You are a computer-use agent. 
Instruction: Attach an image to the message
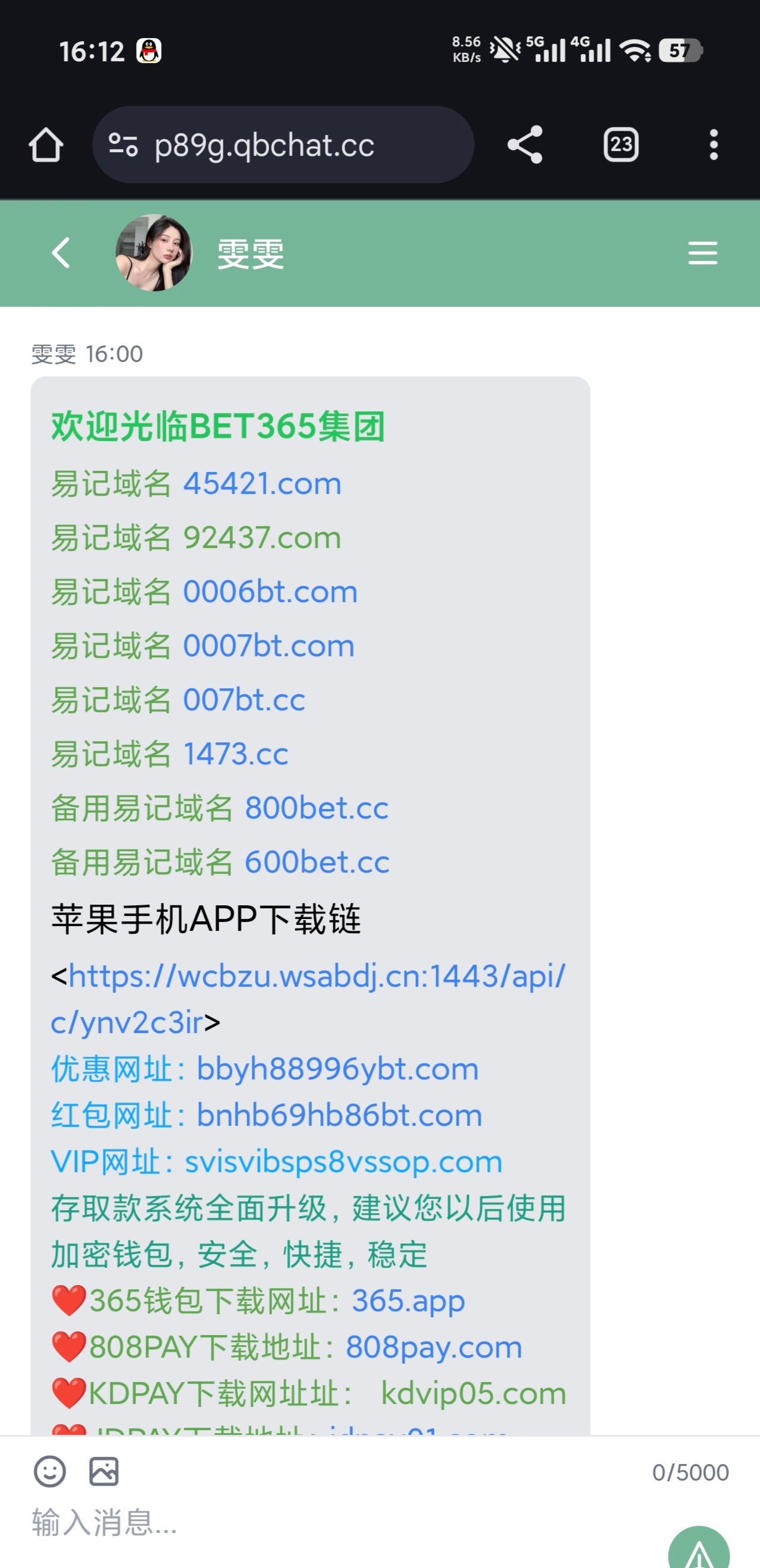point(104,1472)
